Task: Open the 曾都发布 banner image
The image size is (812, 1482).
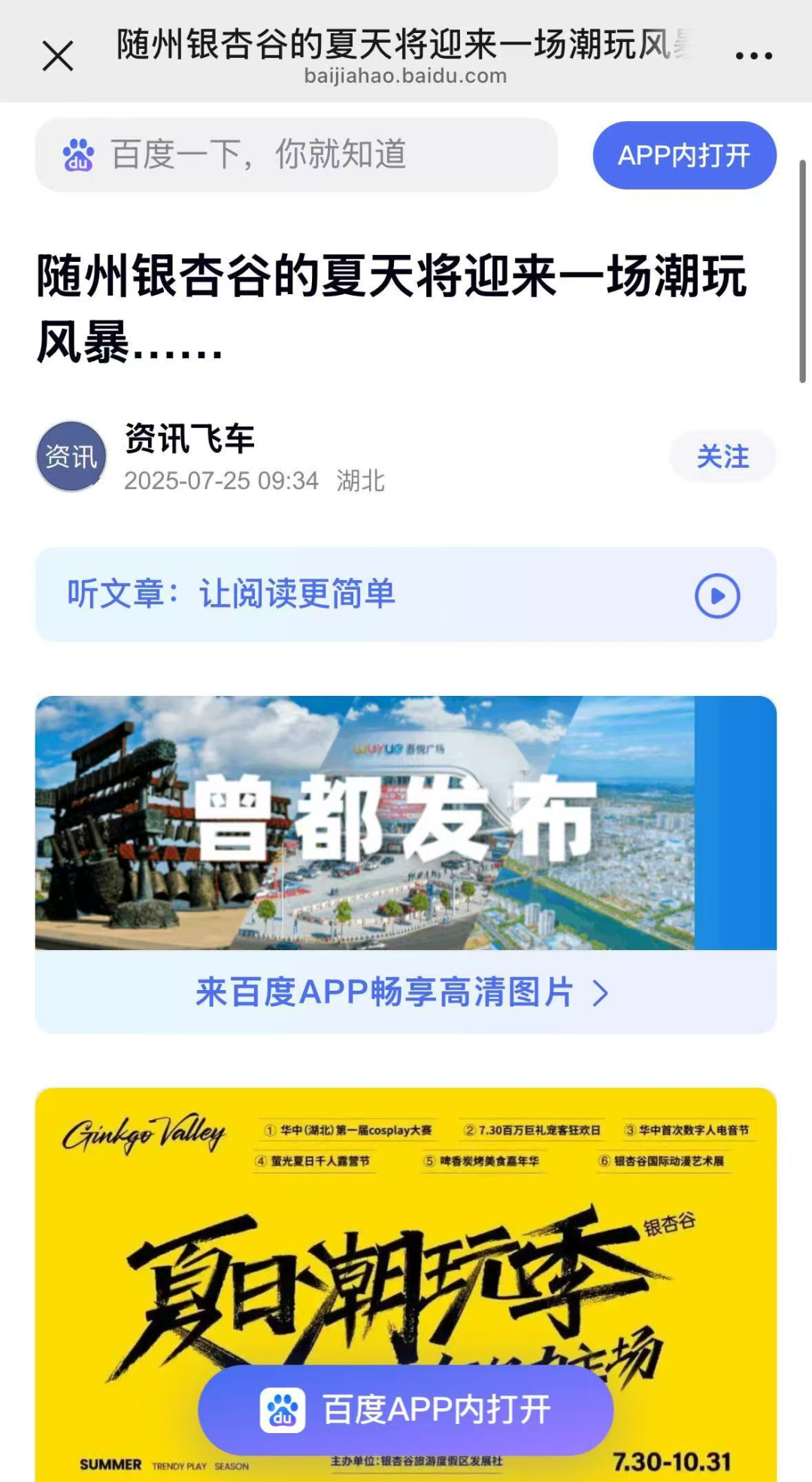Action: (x=406, y=822)
